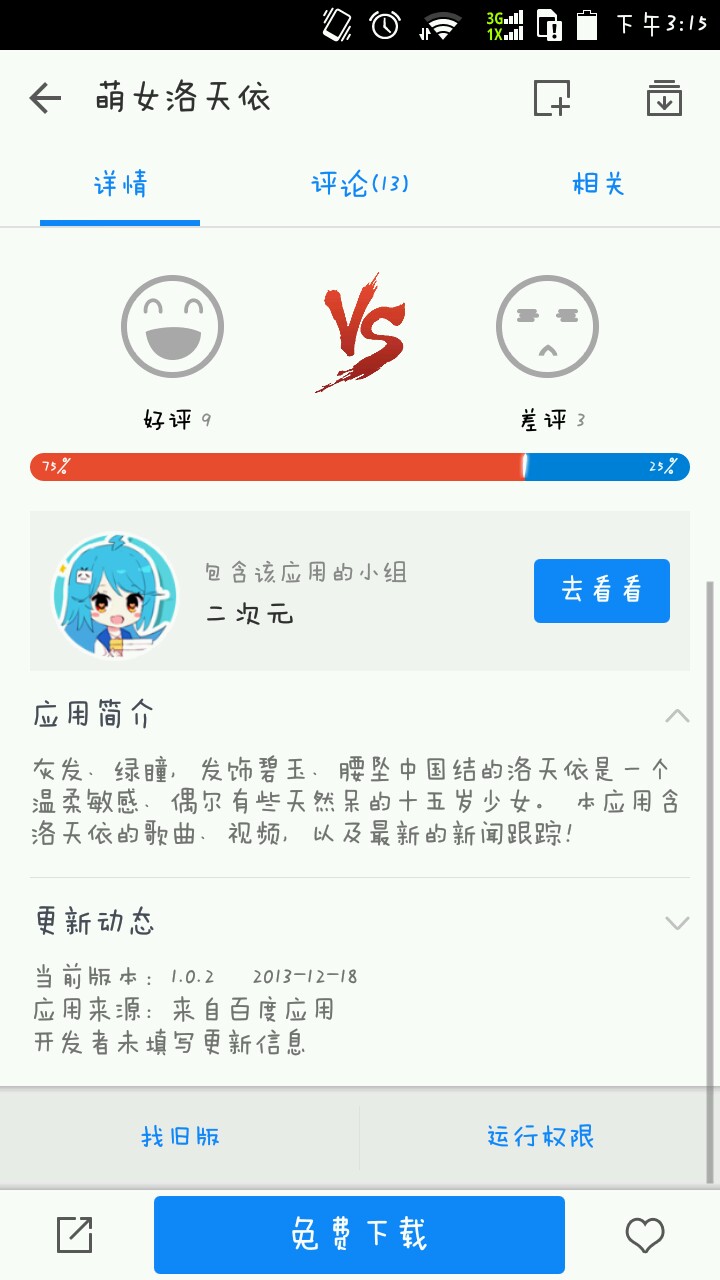
Task: Collapse the 应用简介 section
Action: click(x=677, y=715)
